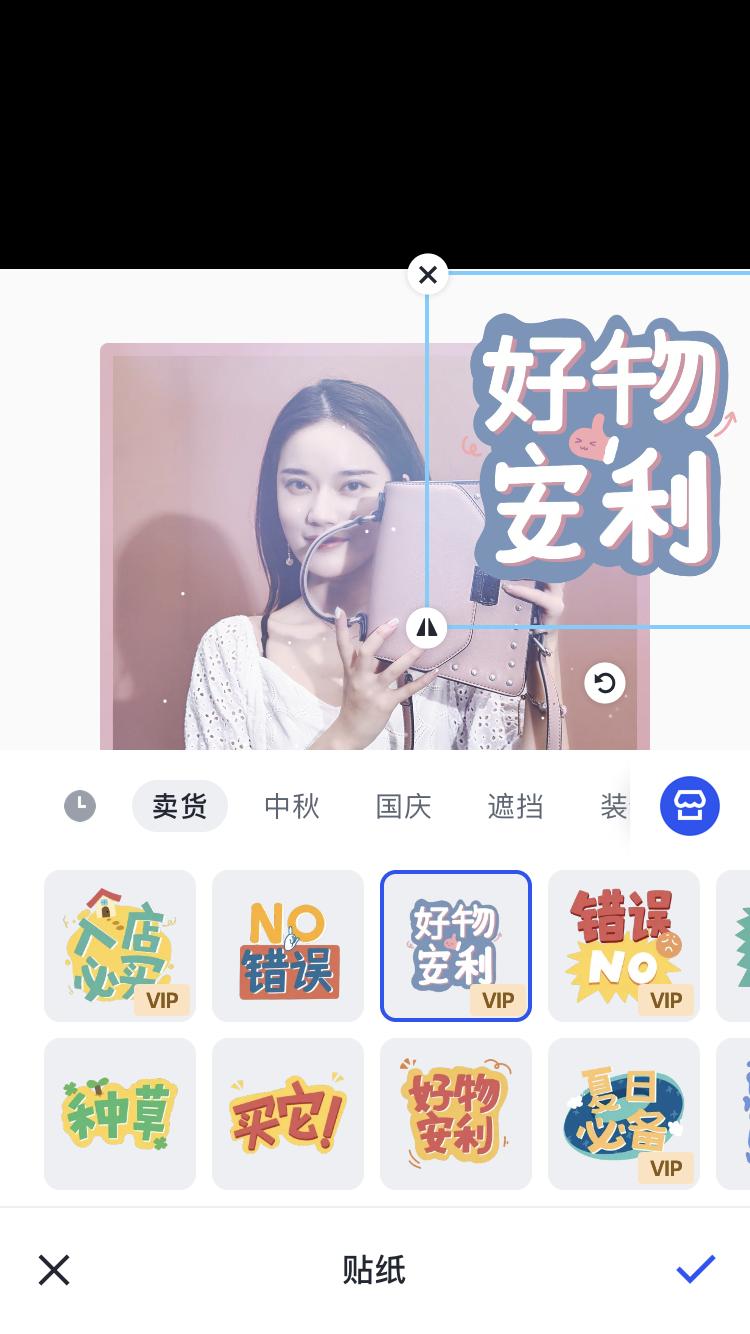Switch to the 遮挡 sticker category
750x1334 pixels.
click(x=516, y=806)
